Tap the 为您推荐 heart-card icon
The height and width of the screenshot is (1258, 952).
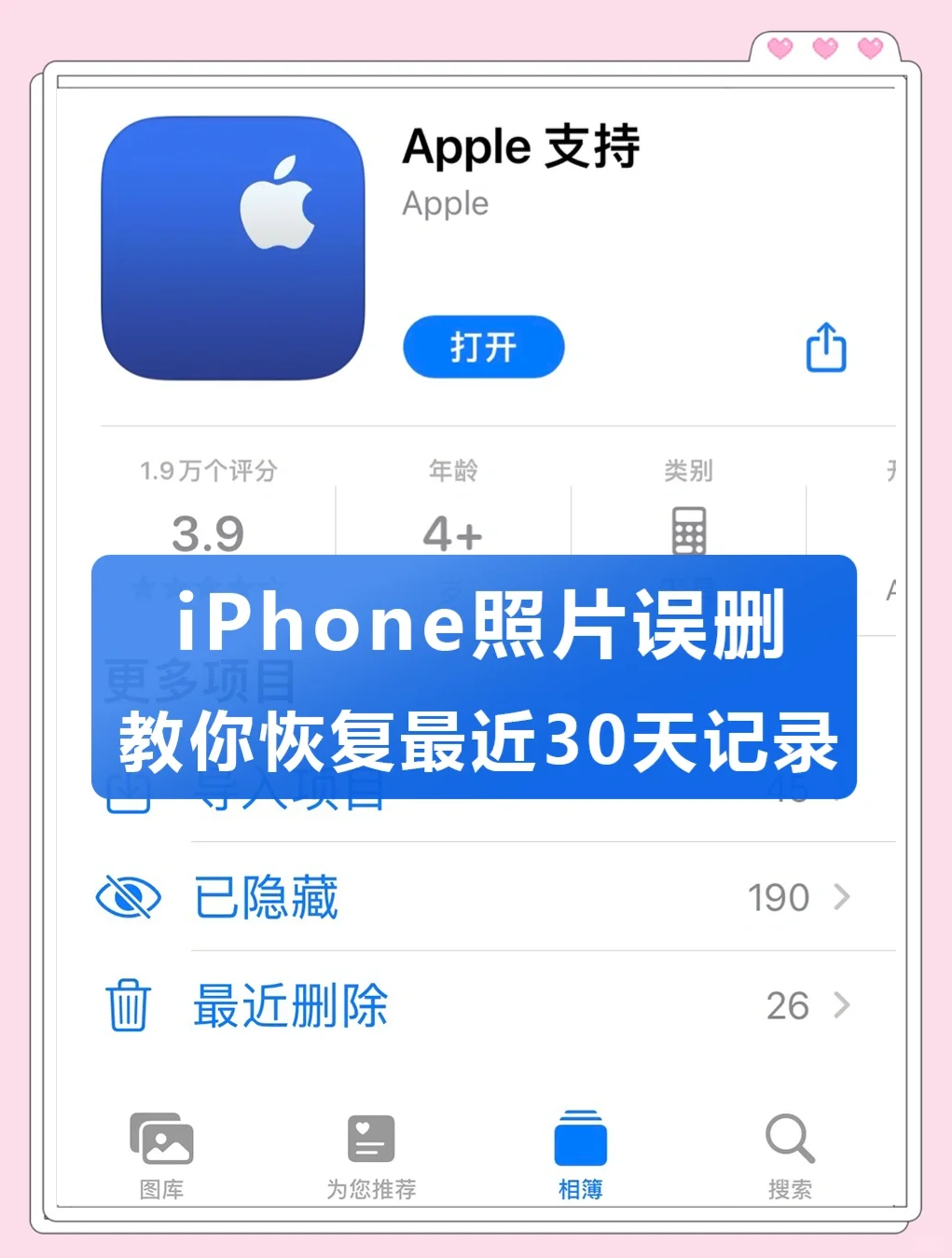[370, 1137]
